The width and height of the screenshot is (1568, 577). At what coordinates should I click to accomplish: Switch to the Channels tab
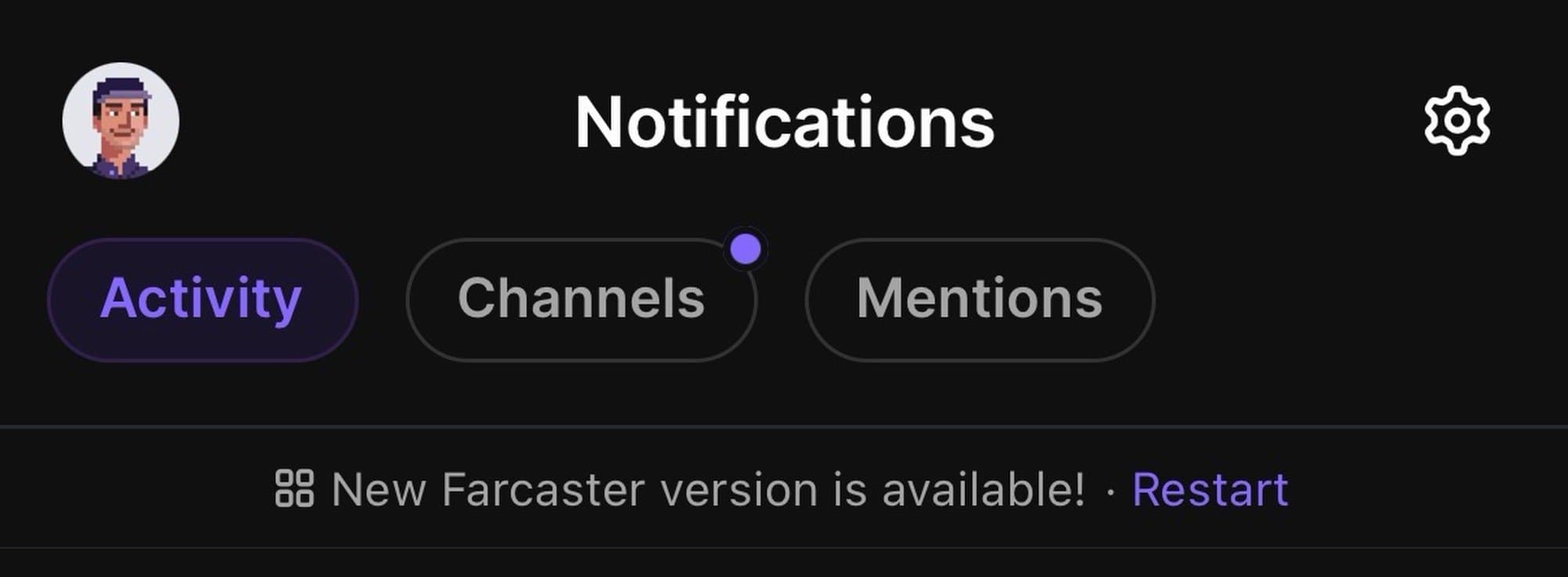tap(581, 299)
